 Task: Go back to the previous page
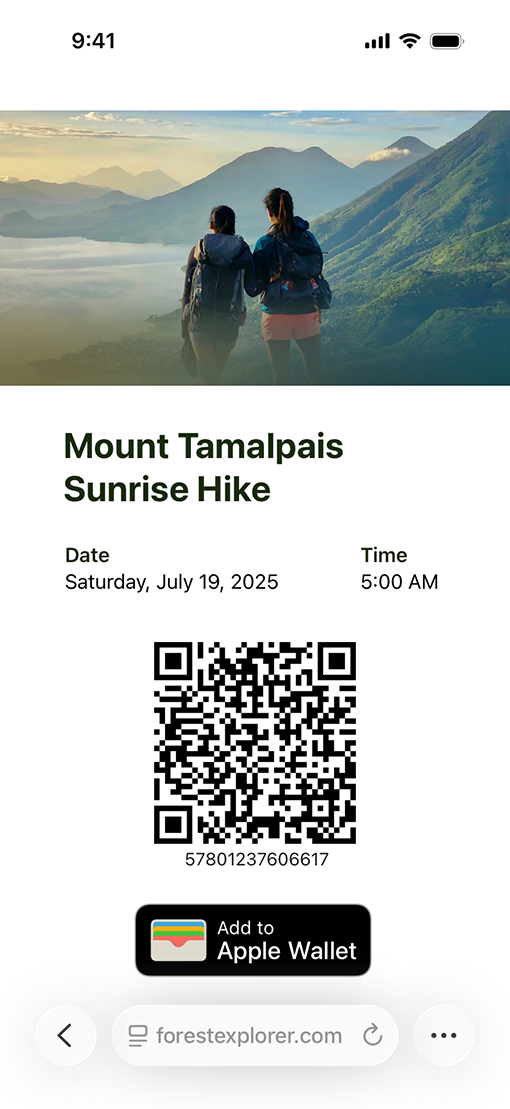click(x=66, y=1035)
